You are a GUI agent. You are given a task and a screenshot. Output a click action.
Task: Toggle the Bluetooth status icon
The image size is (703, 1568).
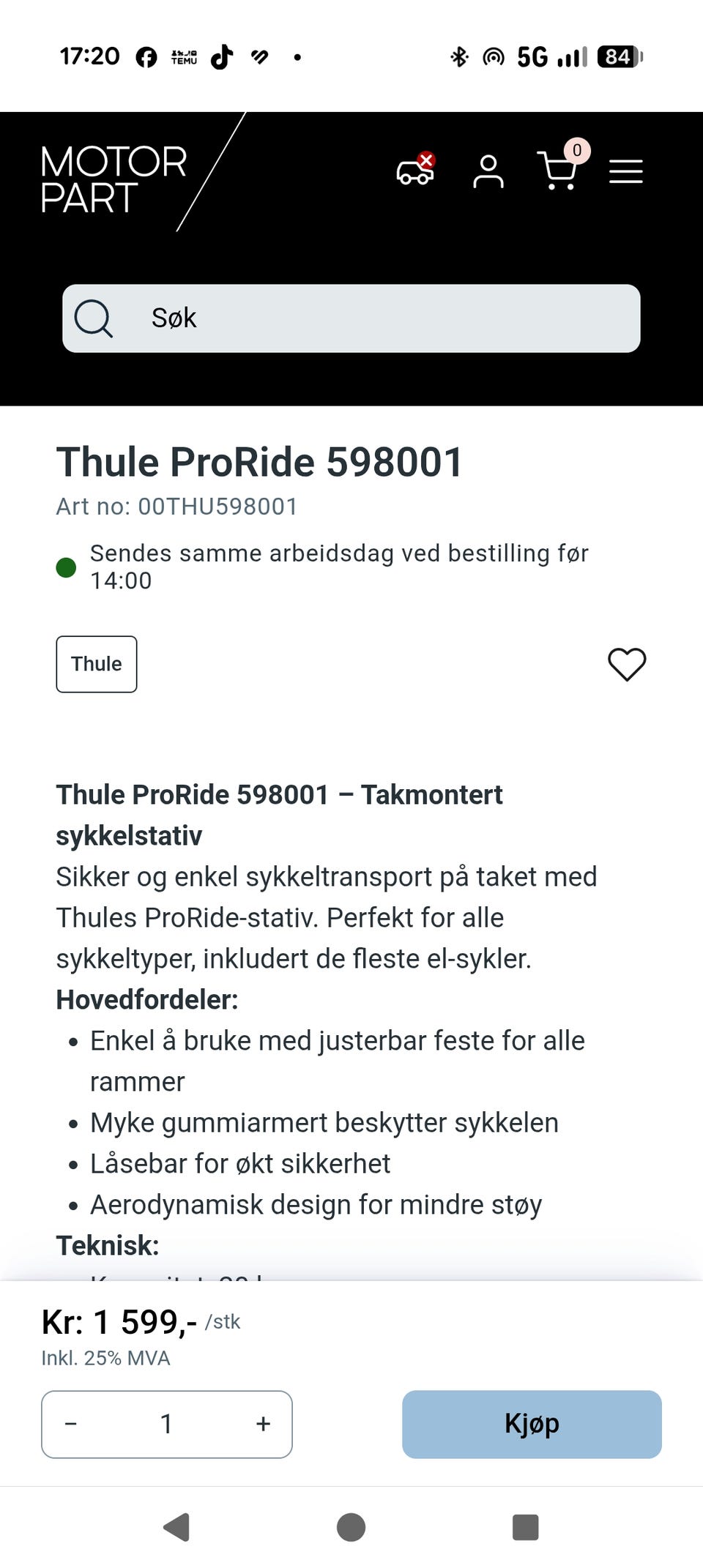(460, 56)
